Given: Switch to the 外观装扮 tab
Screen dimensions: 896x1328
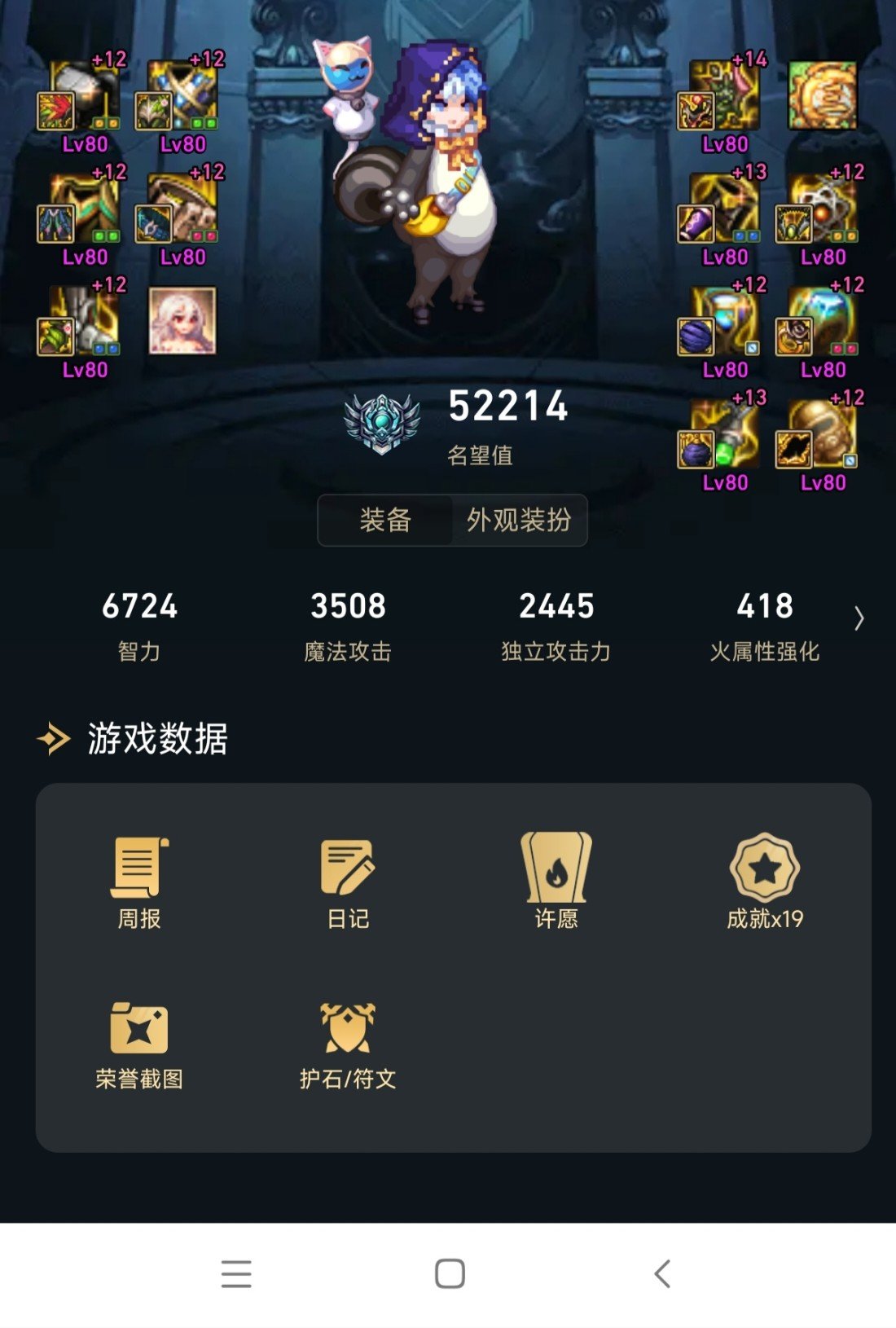Looking at the screenshot, I should pos(519,520).
